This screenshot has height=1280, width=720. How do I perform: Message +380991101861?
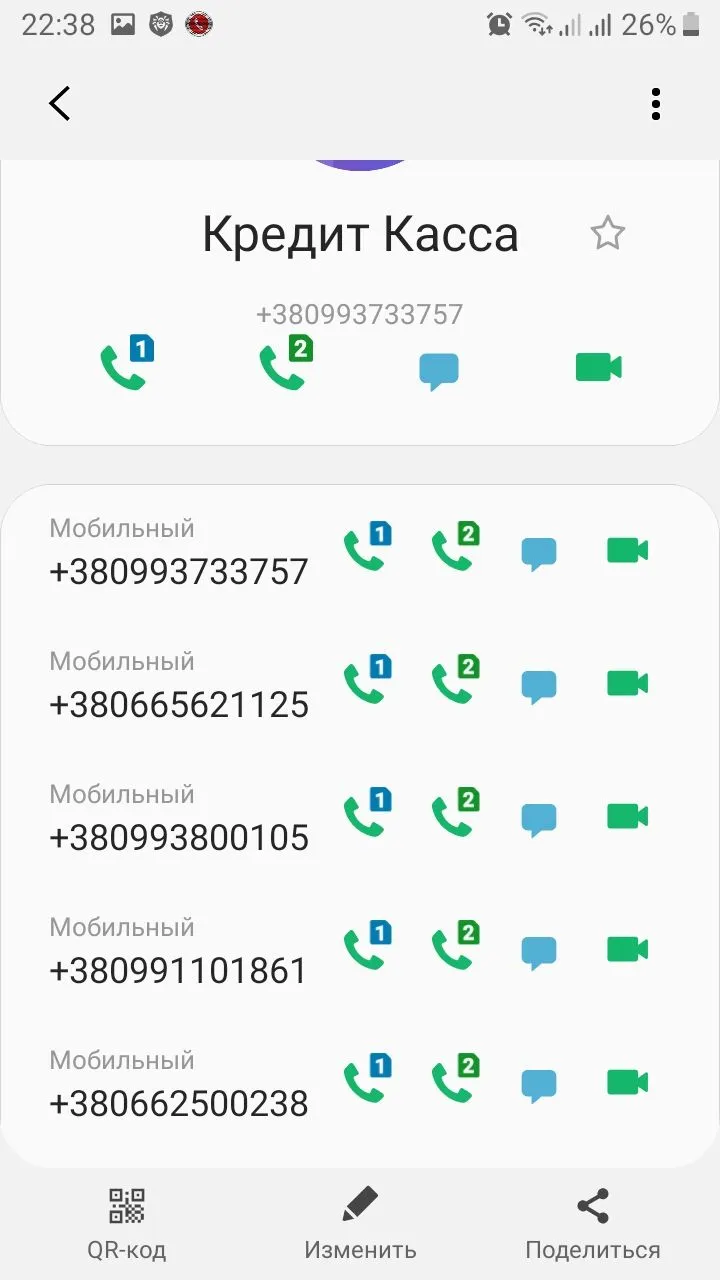click(x=539, y=952)
